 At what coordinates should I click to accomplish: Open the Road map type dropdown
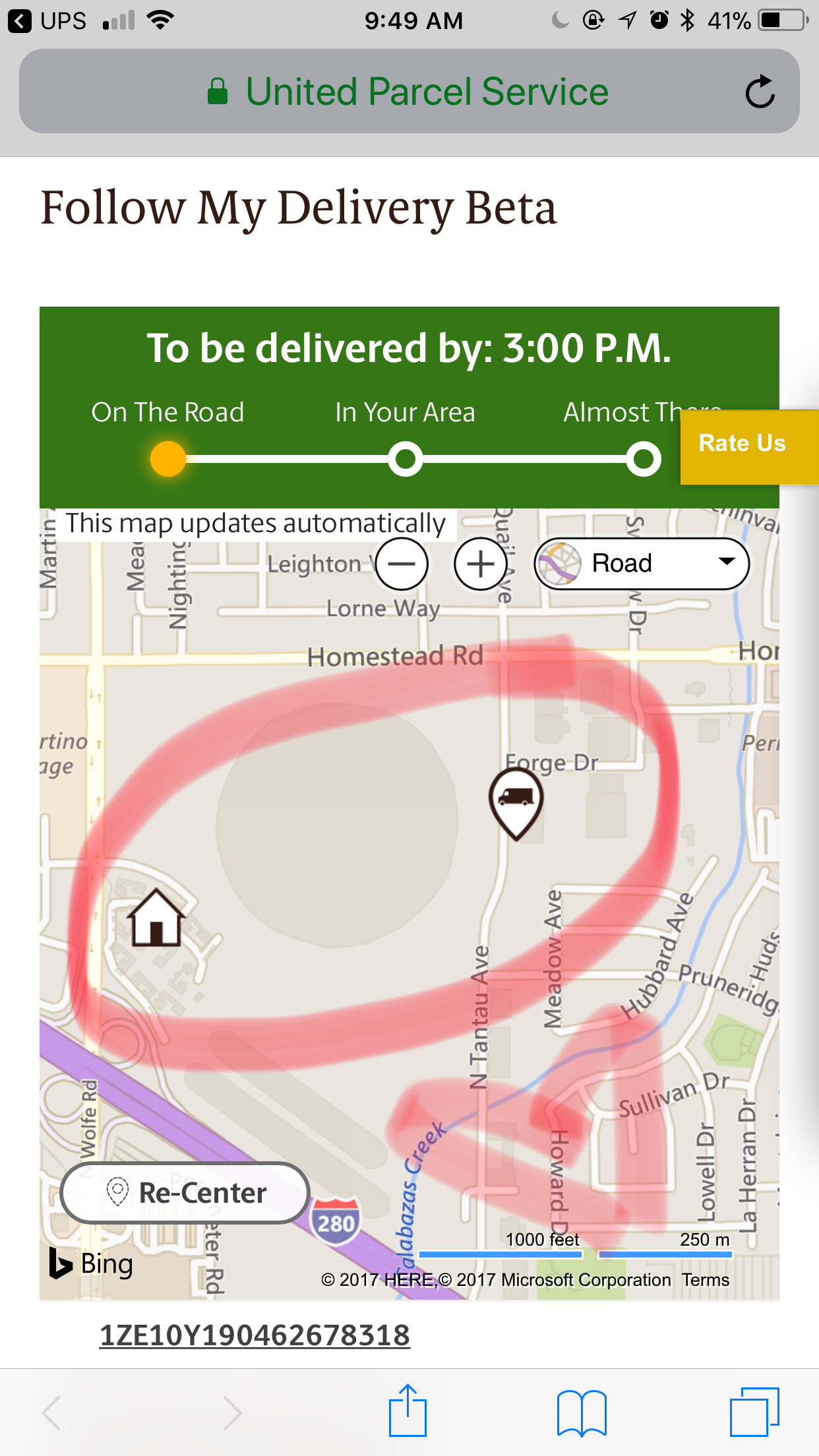642,564
